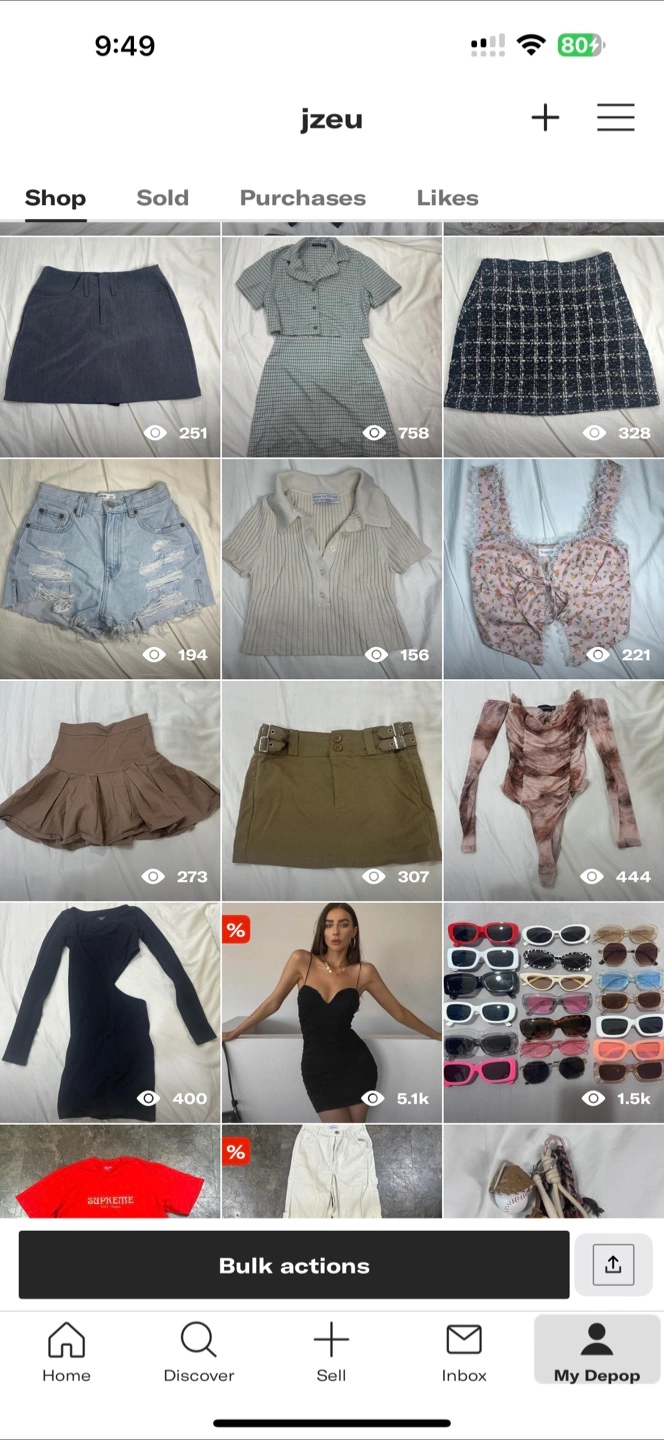View the olive buckle skirt listing
664x1440 pixels.
coord(332,791)
